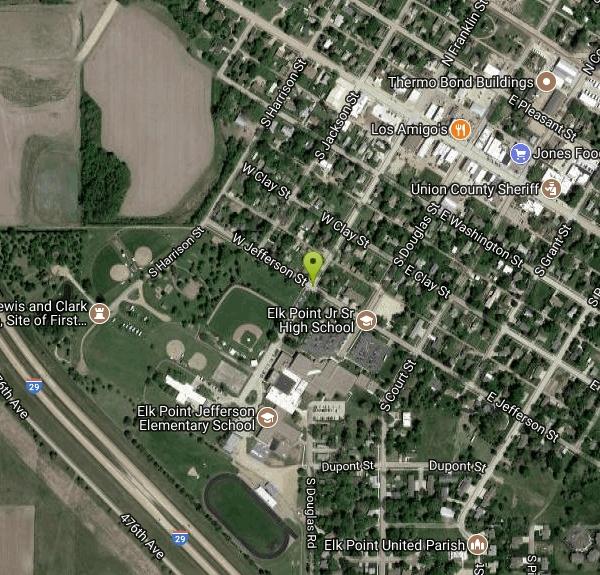Open Lewis and Clark site marker
Screen dimensions: 600x575
100,313
